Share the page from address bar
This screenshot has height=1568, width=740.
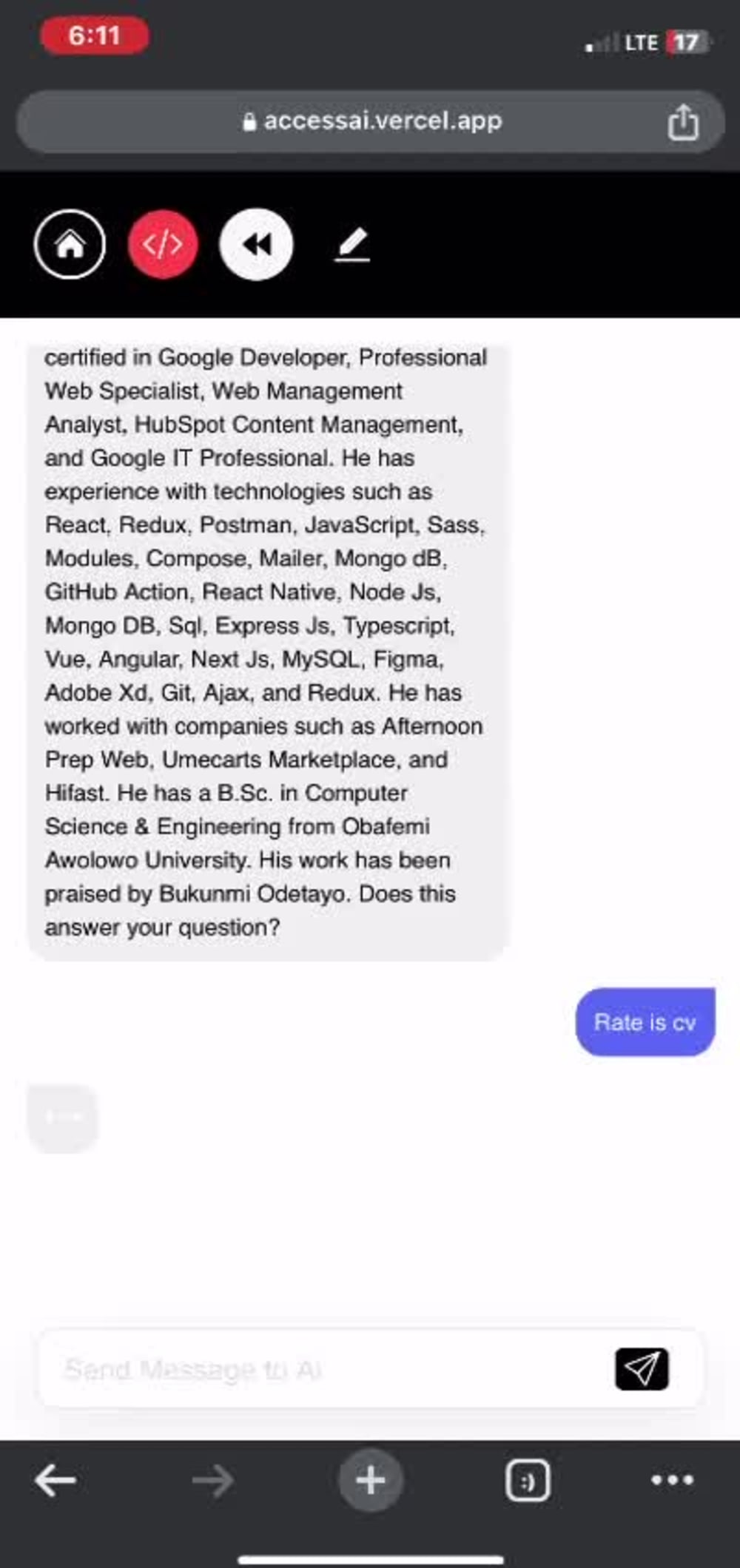pyautogui.click(x=682, y=122)
